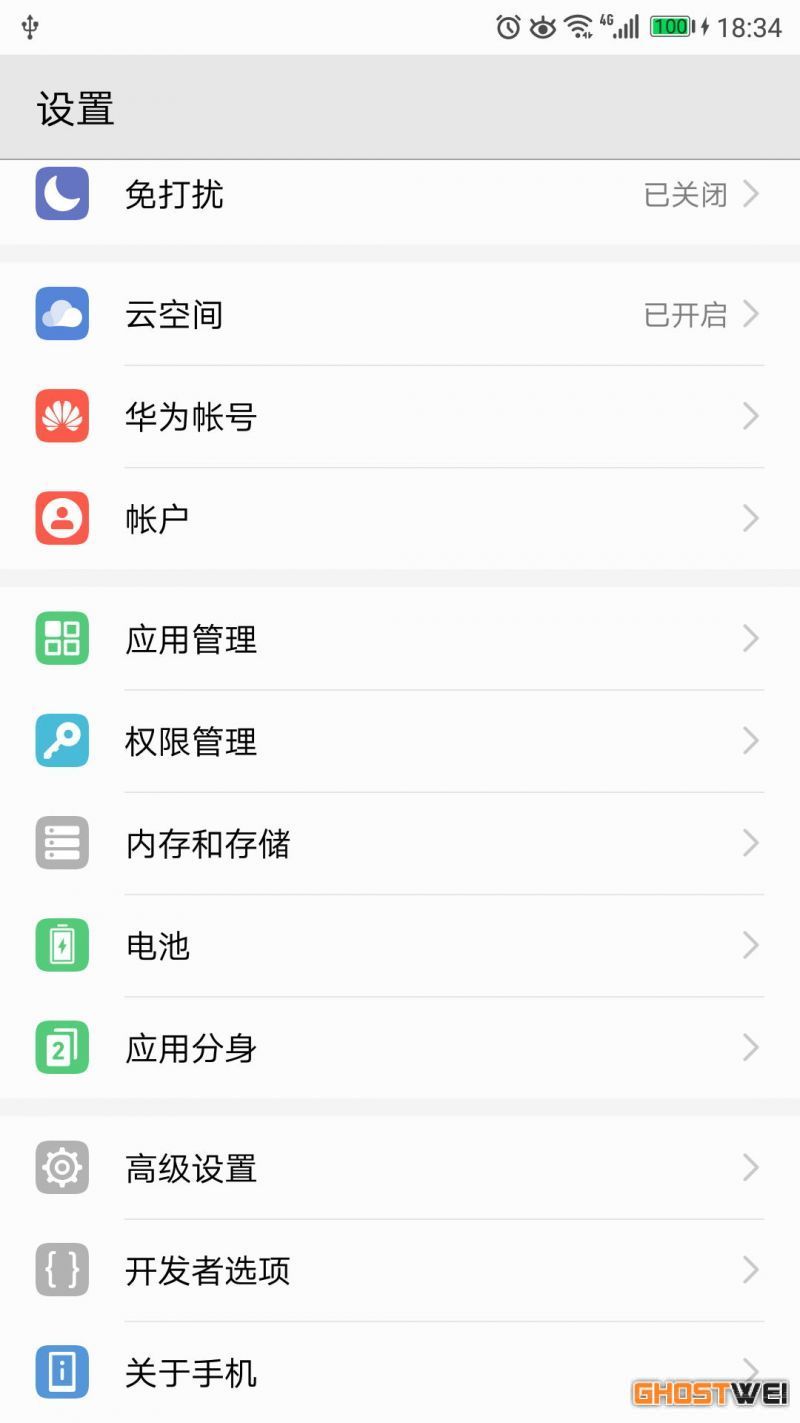Tap the 权限管理 key icon
The height and width of the screenshot is (1423, 800).
tap(61, 740)
